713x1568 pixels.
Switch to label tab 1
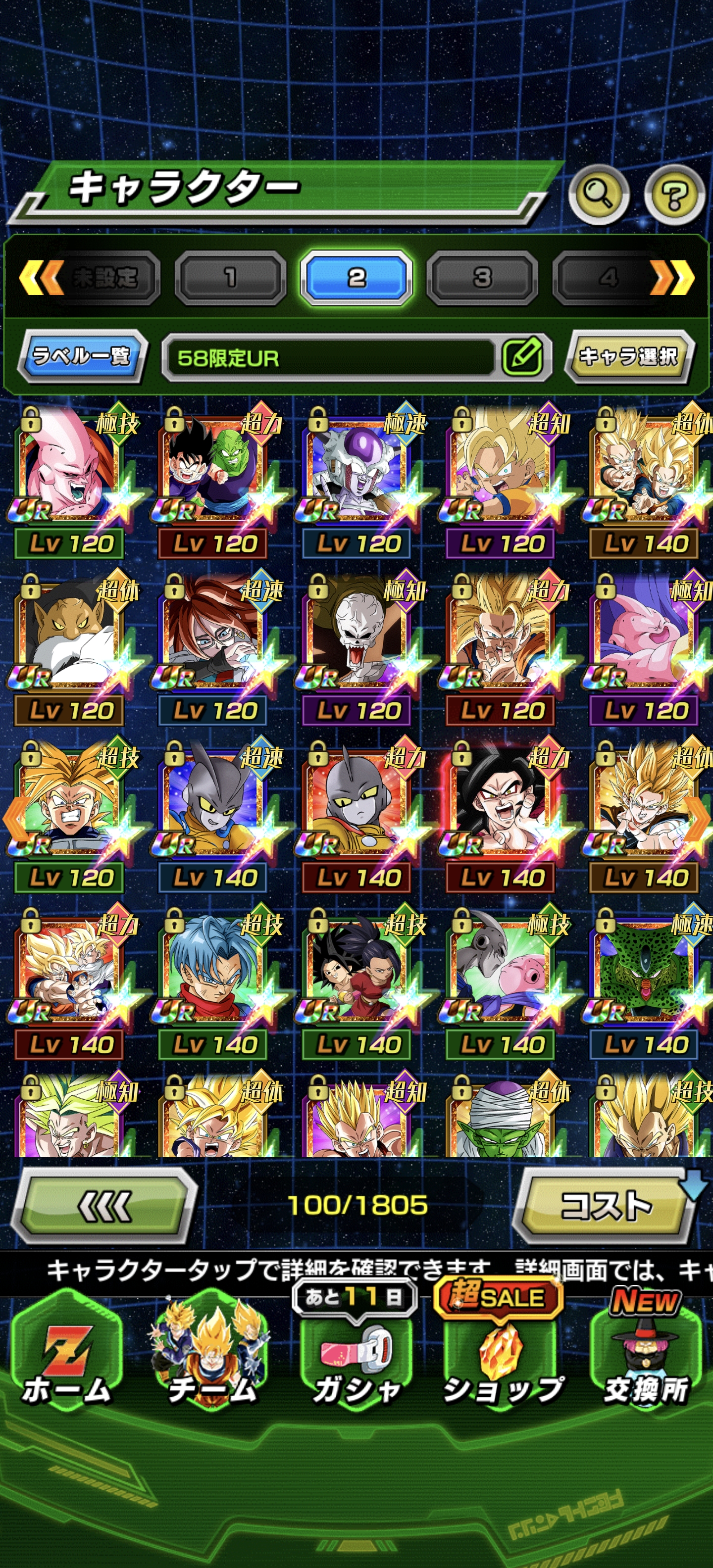[230, 278]
